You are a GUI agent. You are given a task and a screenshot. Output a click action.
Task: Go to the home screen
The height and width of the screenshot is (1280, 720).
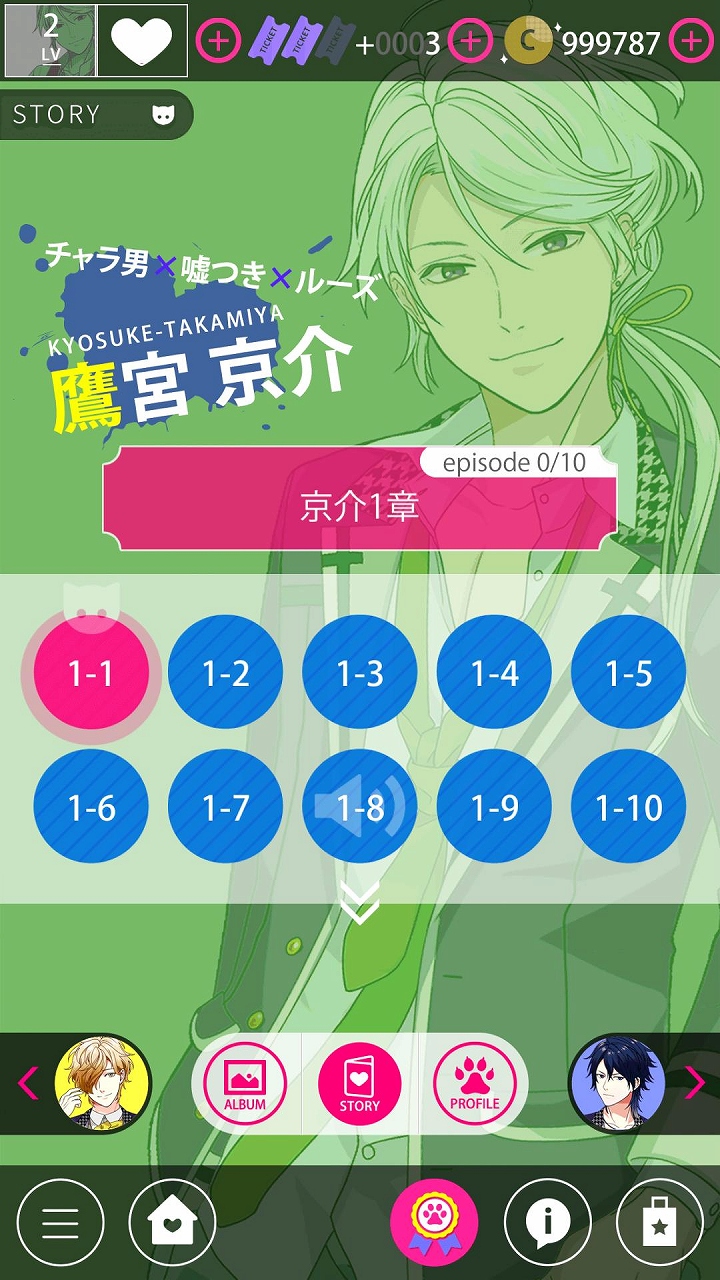pos(172,1222)
